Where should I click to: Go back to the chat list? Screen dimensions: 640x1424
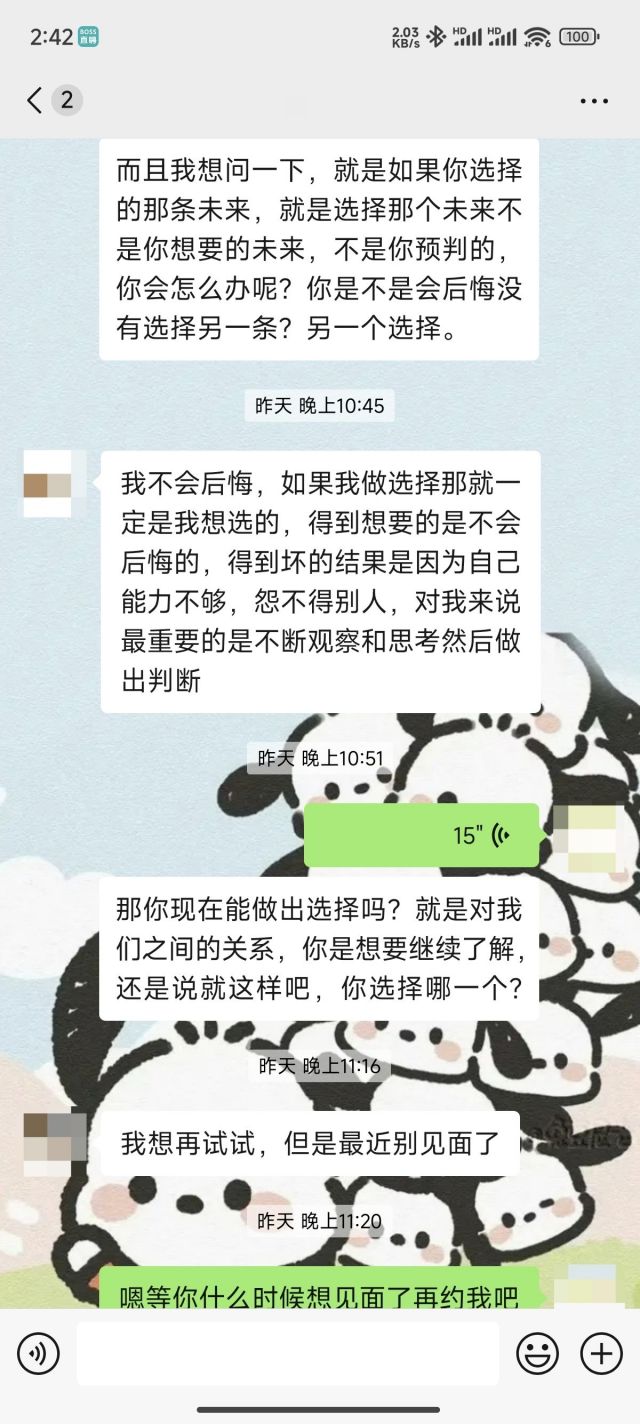36,100
